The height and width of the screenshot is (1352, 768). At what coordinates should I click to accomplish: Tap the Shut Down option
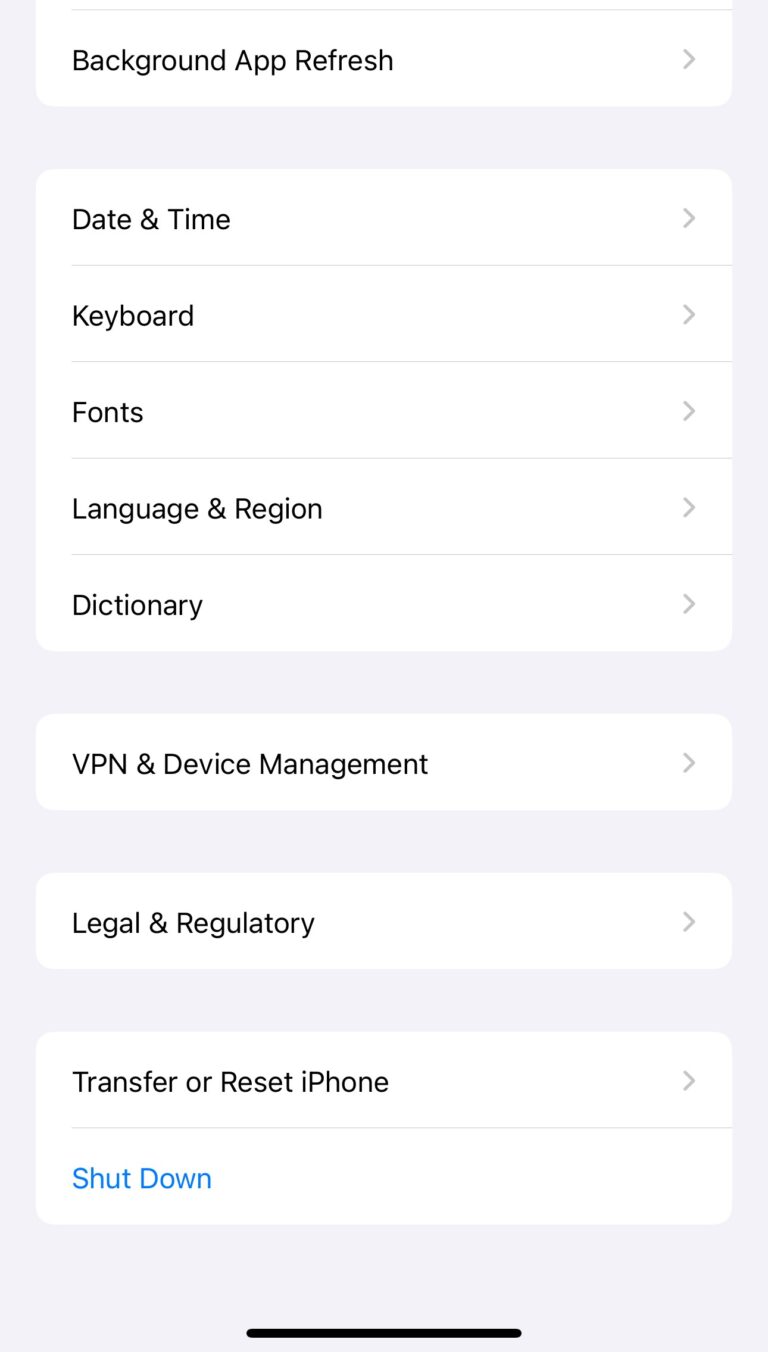[x=142, y=1178]
